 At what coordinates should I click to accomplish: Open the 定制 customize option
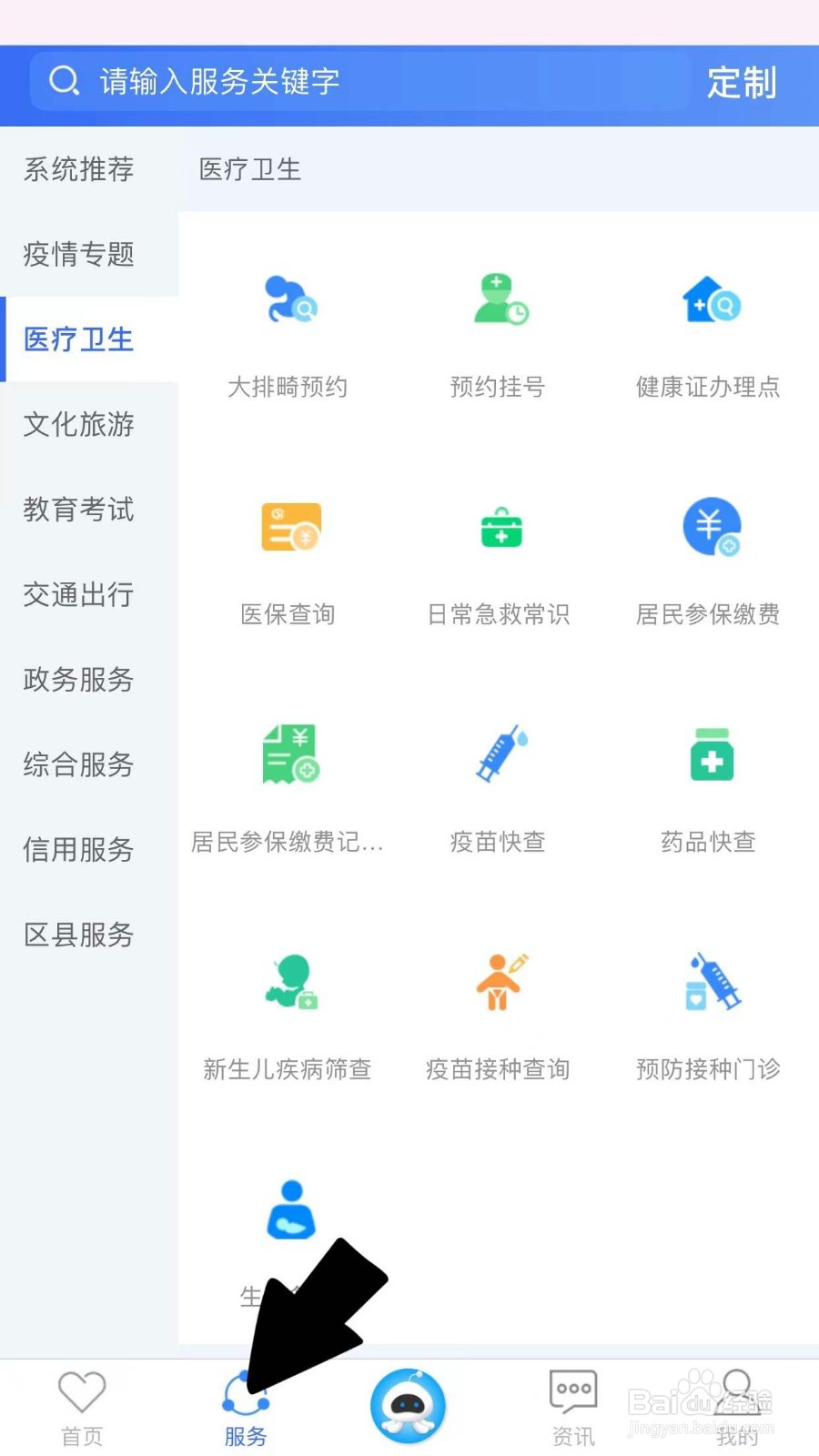[742, 83]
